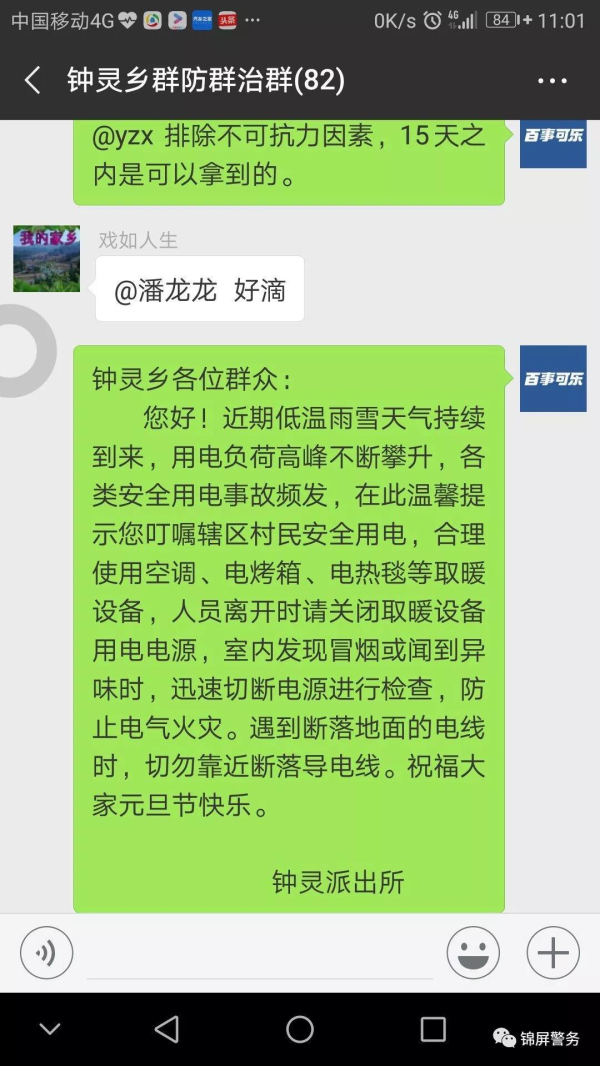Switch to voice message input
The image size is (600, 1066).
tap(46, 952)
